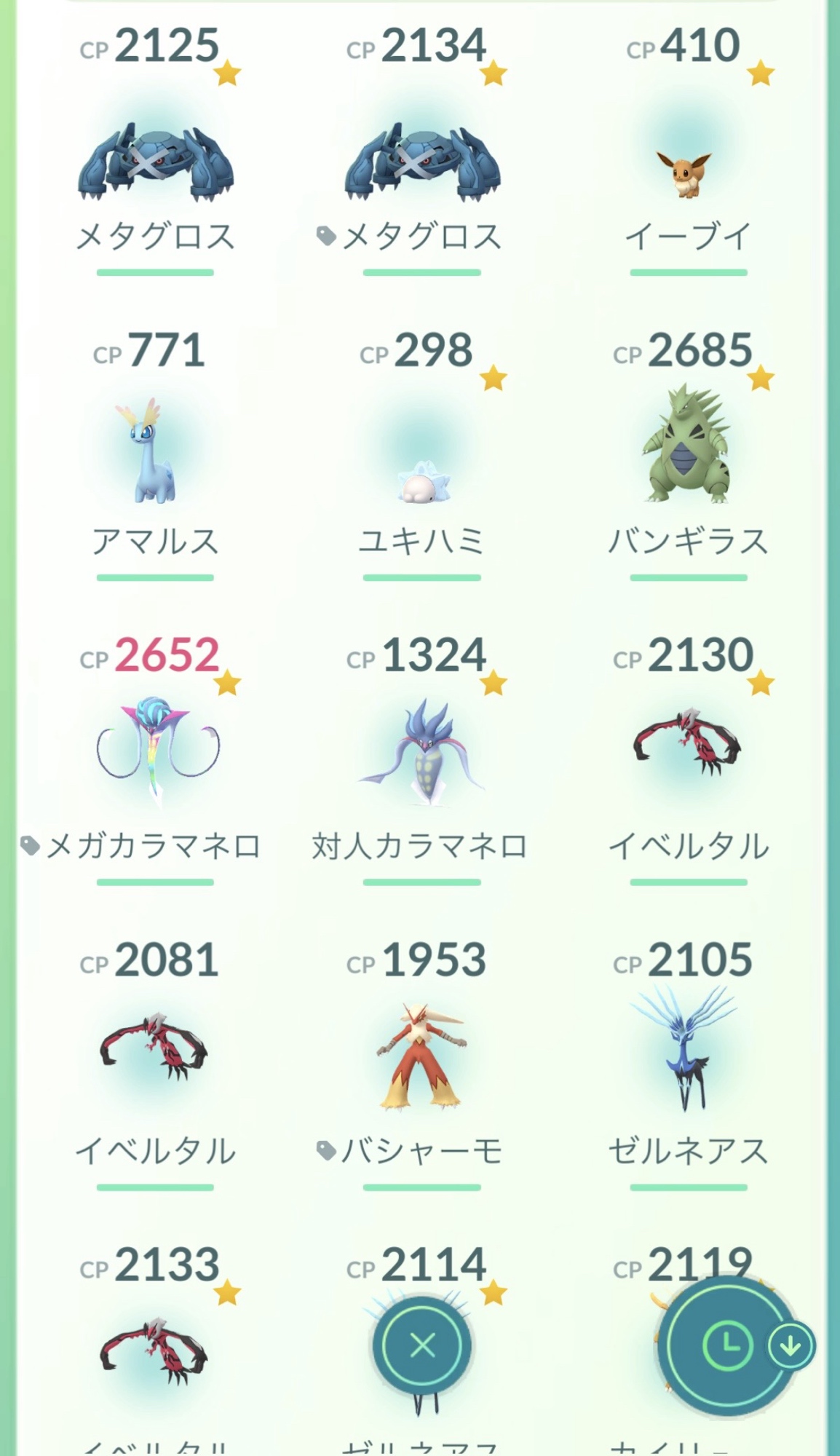840x1456 pixels.
Task: Open イベルタル with CP 2081
Action: (155, 1048)
